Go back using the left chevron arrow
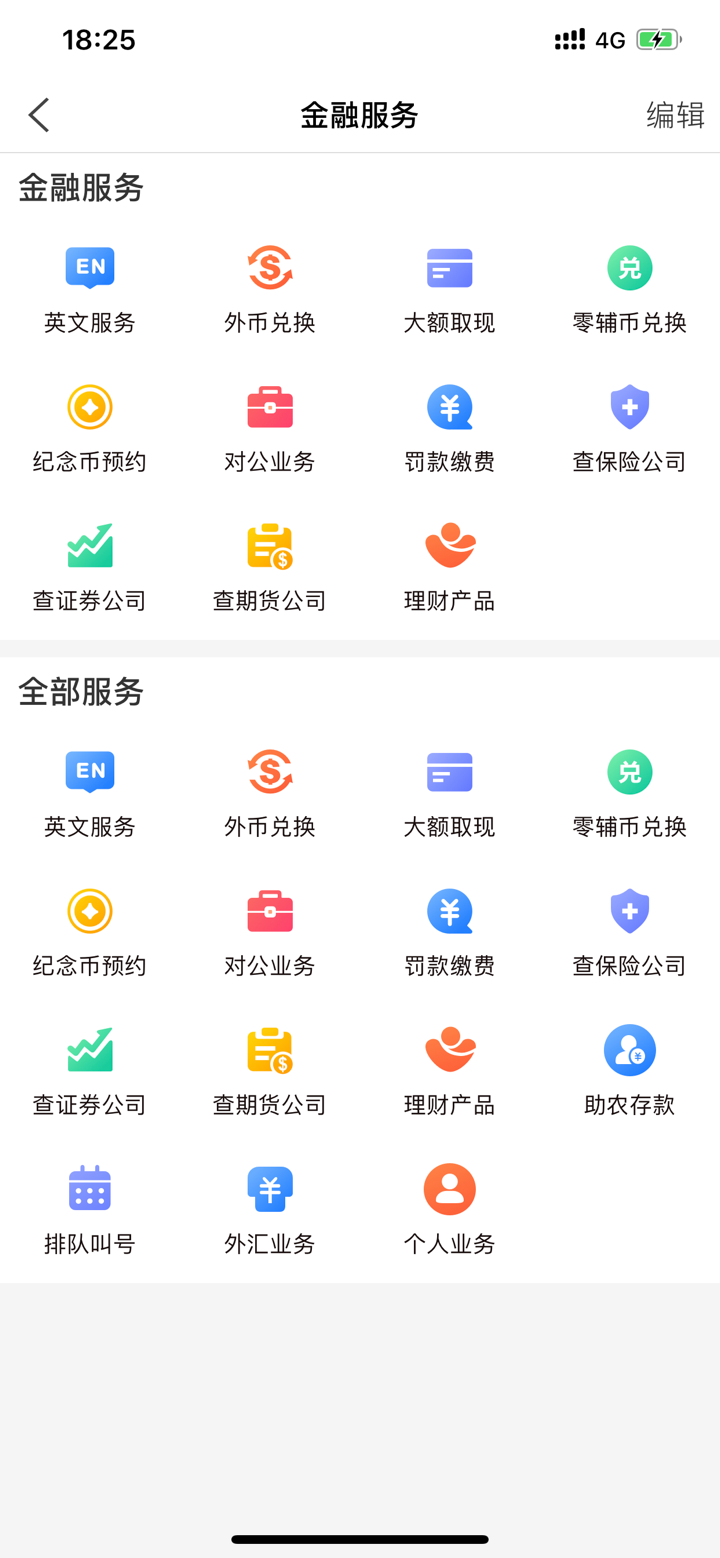Image resolution: width=720 pixels, height=1558 pixels. (38, 115)
